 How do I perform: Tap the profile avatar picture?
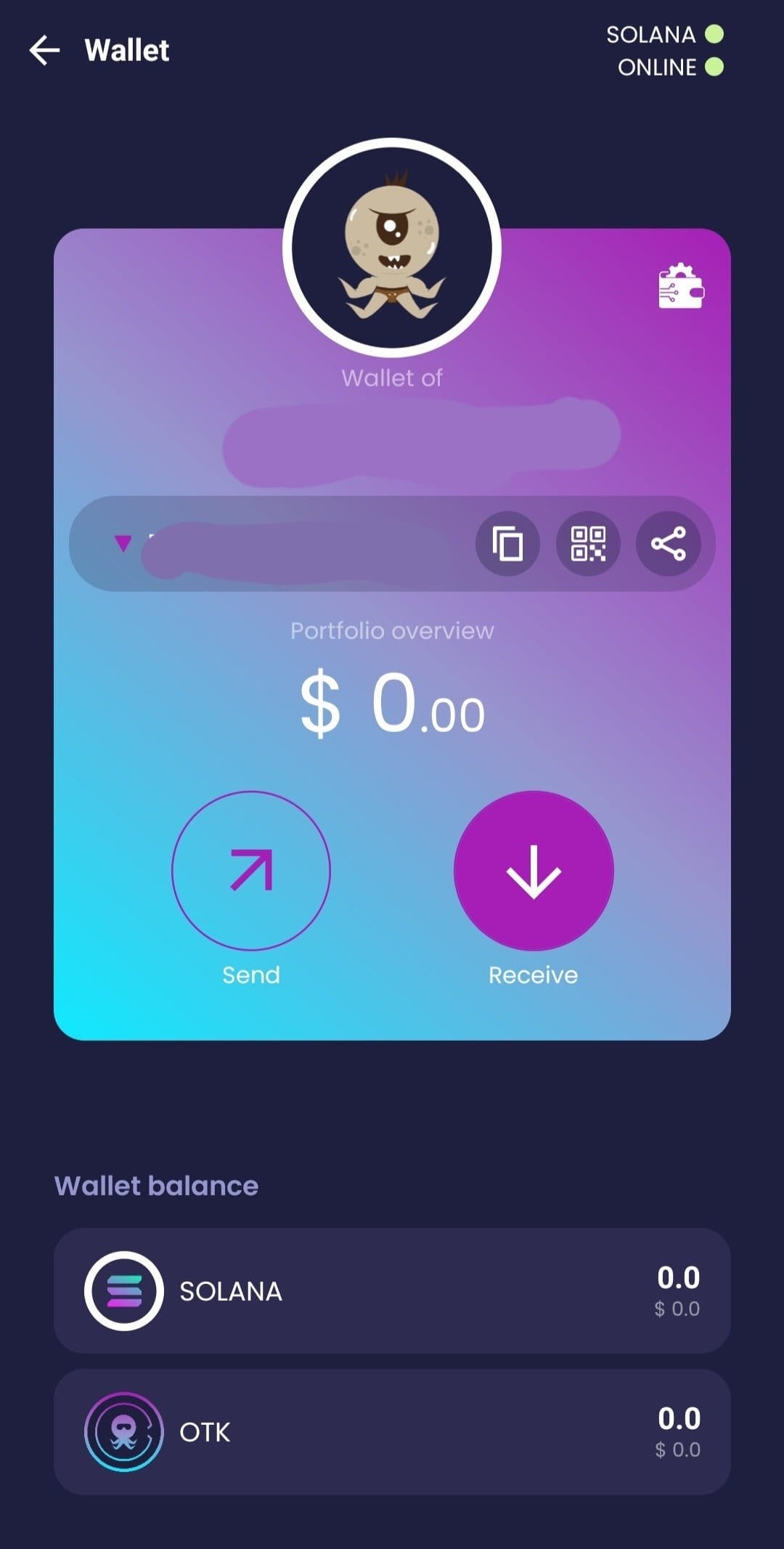click(392, 248)
